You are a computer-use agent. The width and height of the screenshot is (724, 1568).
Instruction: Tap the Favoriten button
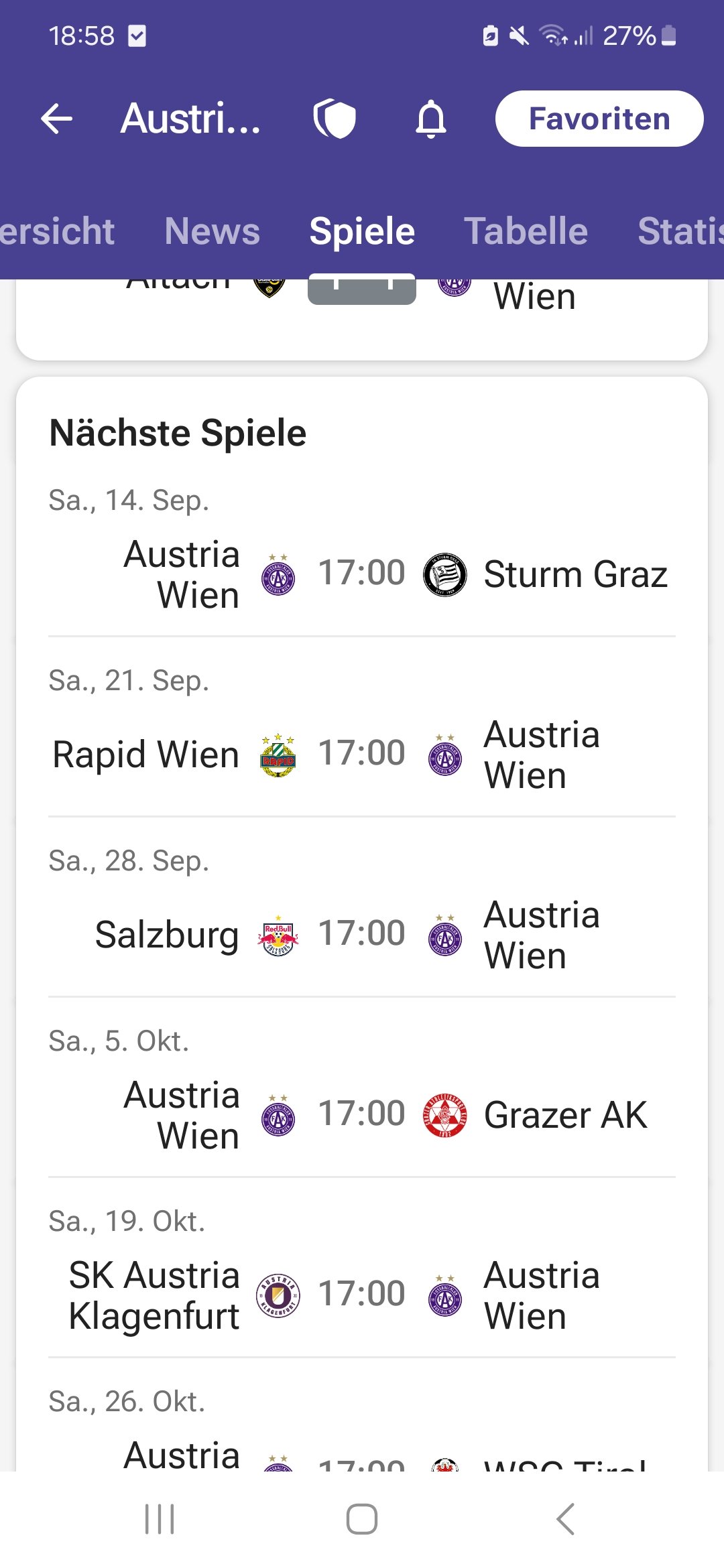599,119
